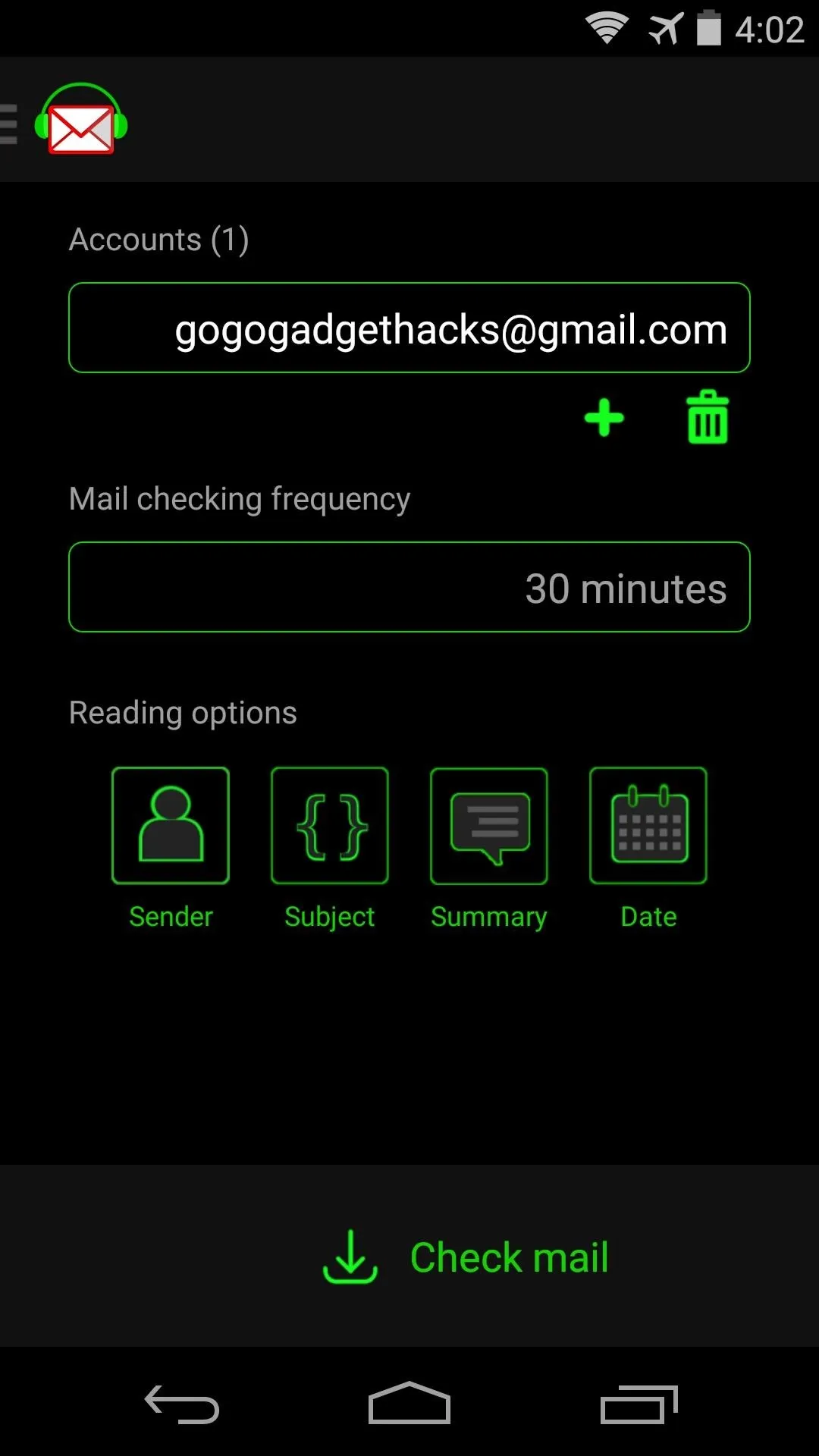819x1456 pixels.
Task: Open the recent apps view
Action: (639, 1404)
